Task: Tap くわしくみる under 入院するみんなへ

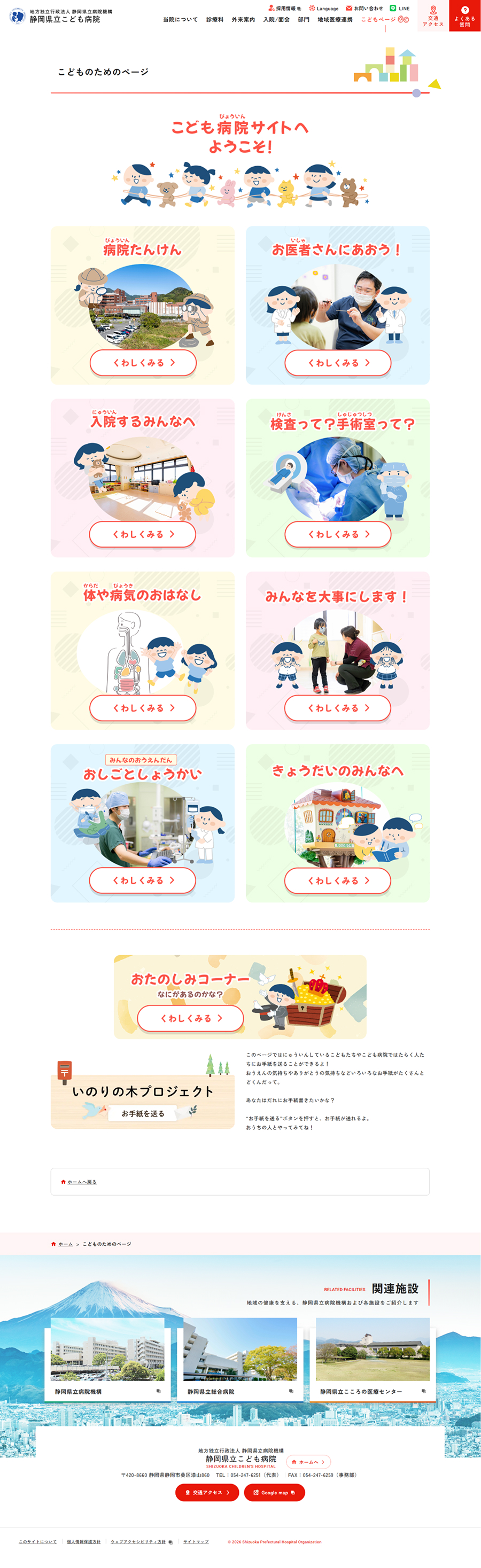Action: (143, 534)
